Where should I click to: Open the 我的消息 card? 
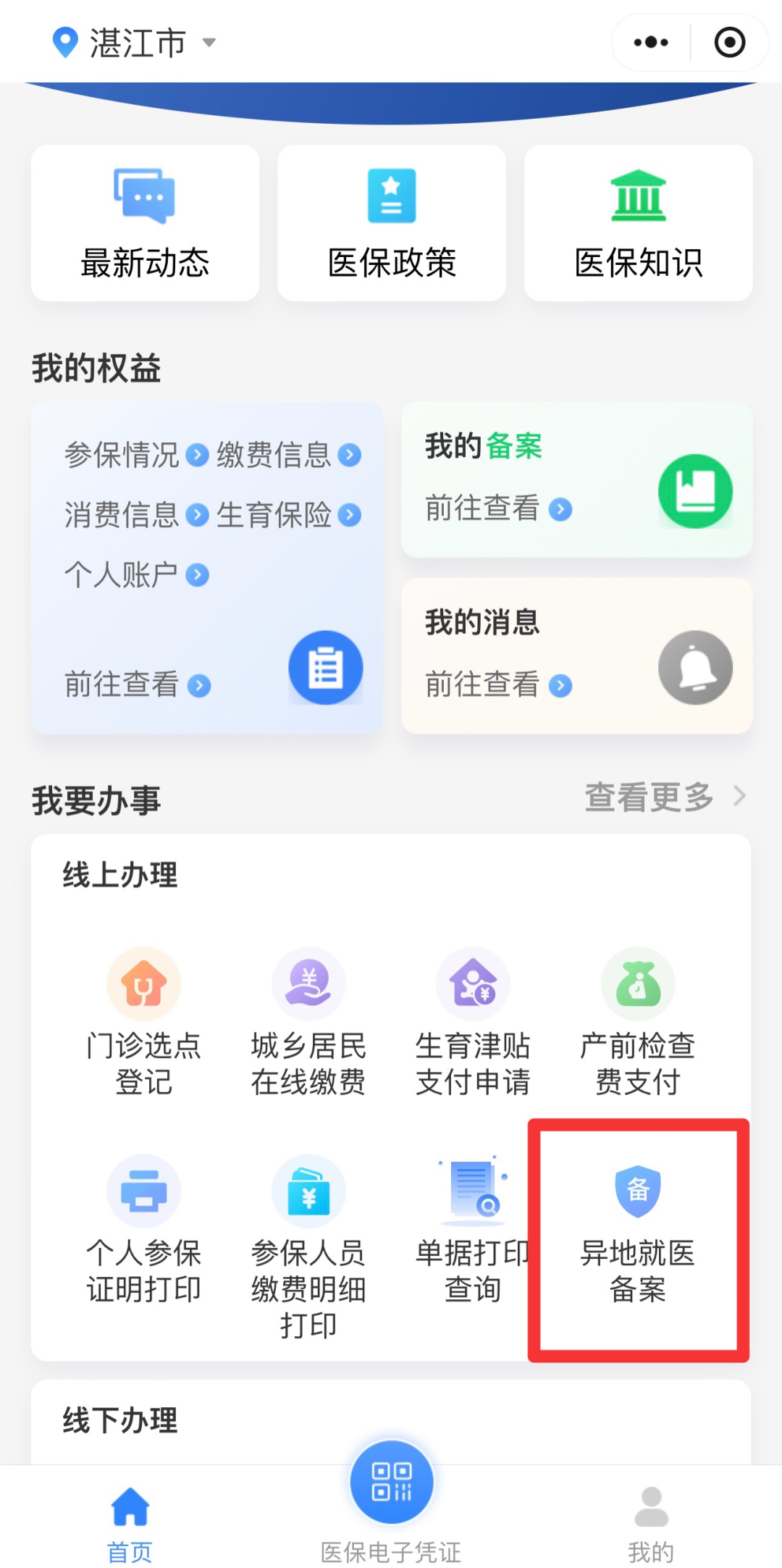pyautogui.click(x=576, y=655)
